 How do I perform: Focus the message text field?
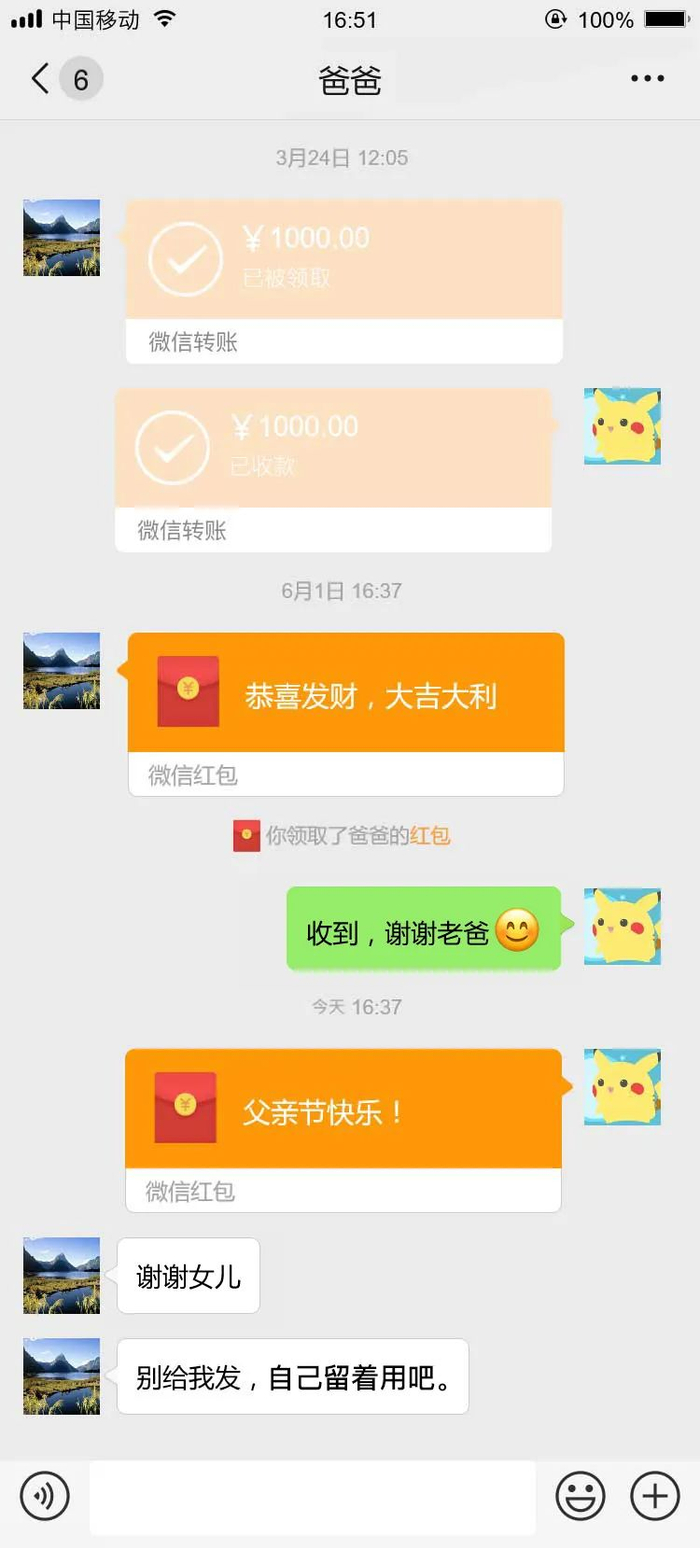(312, 1496)
